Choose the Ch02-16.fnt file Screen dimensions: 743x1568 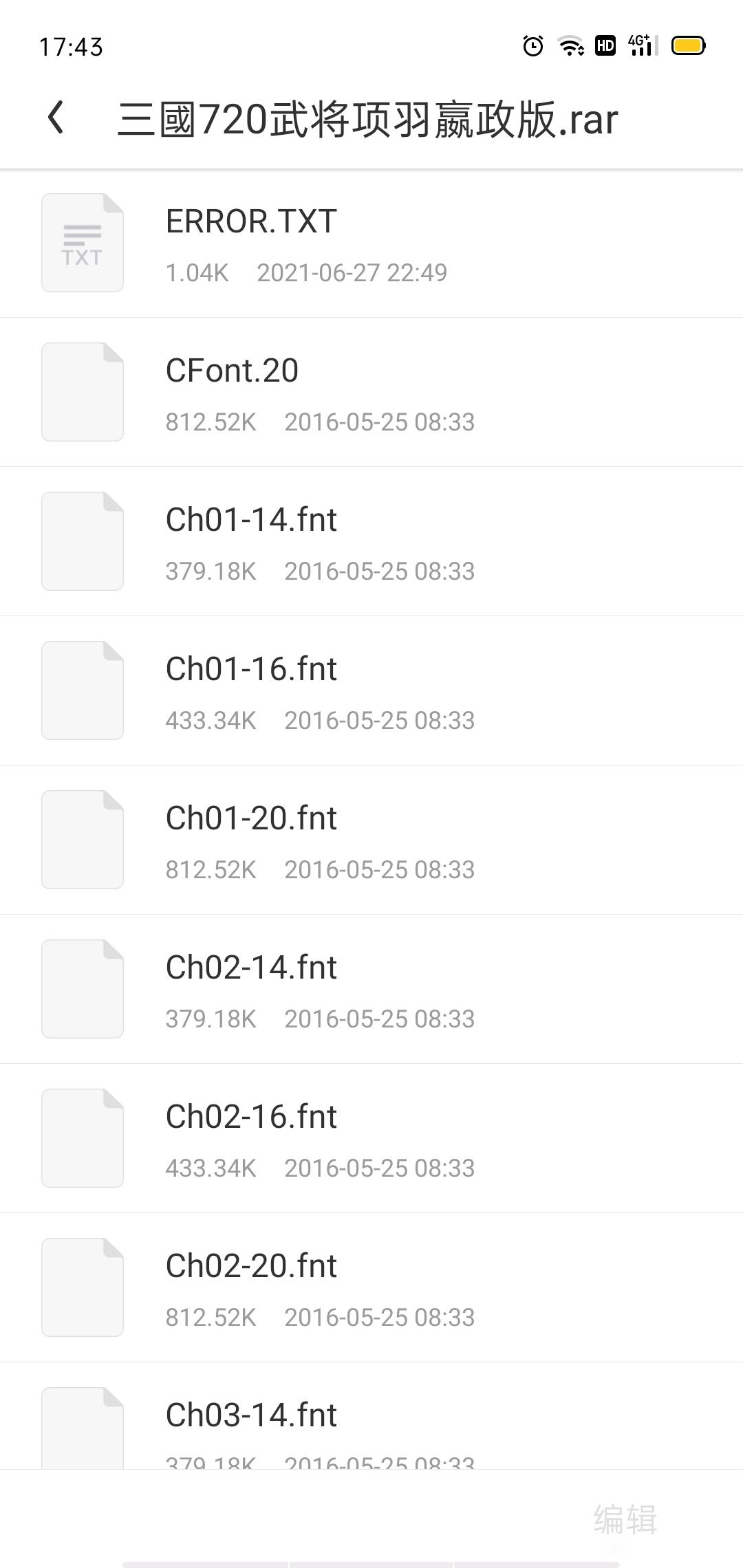pyautogui.click(x=371, y=1139)
